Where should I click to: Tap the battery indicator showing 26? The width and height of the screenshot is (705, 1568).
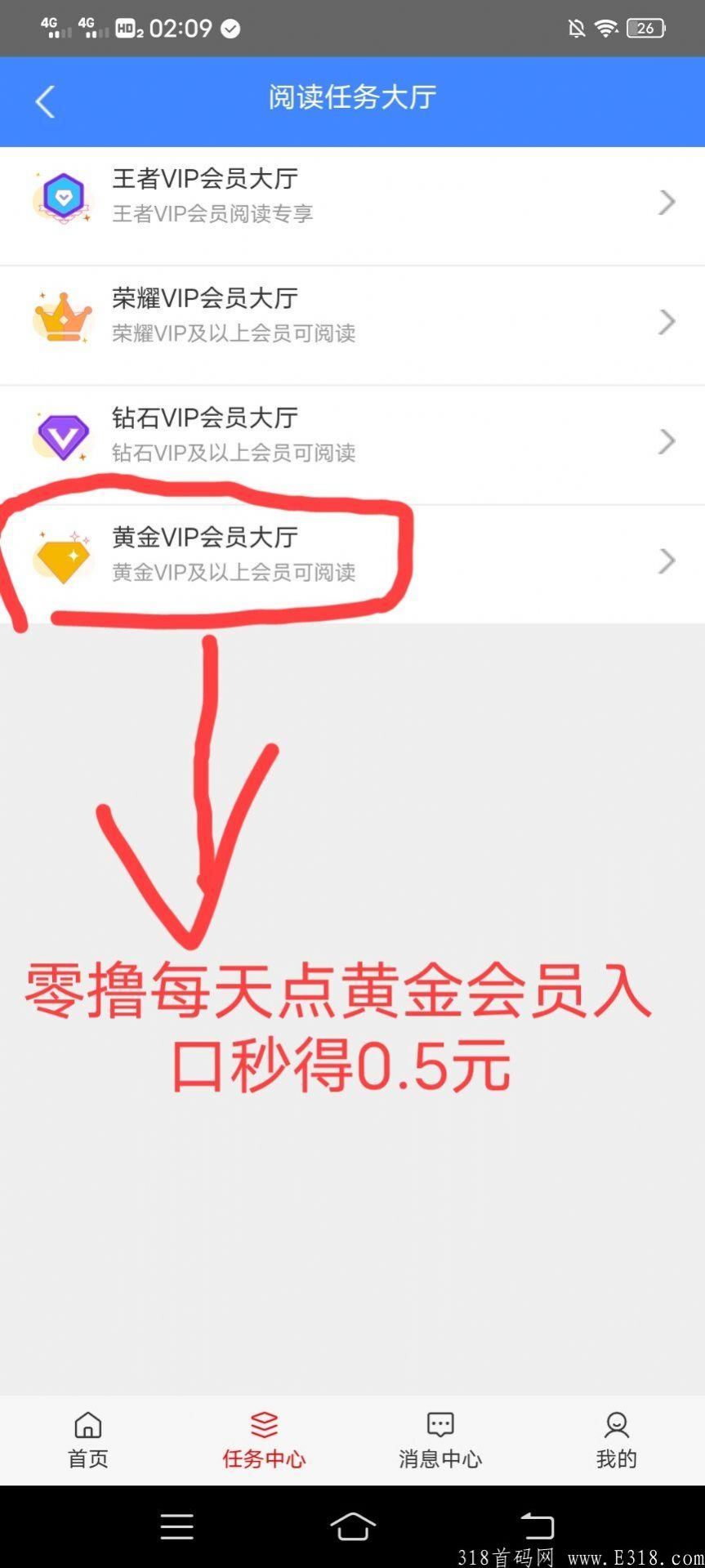click(645, 27)
